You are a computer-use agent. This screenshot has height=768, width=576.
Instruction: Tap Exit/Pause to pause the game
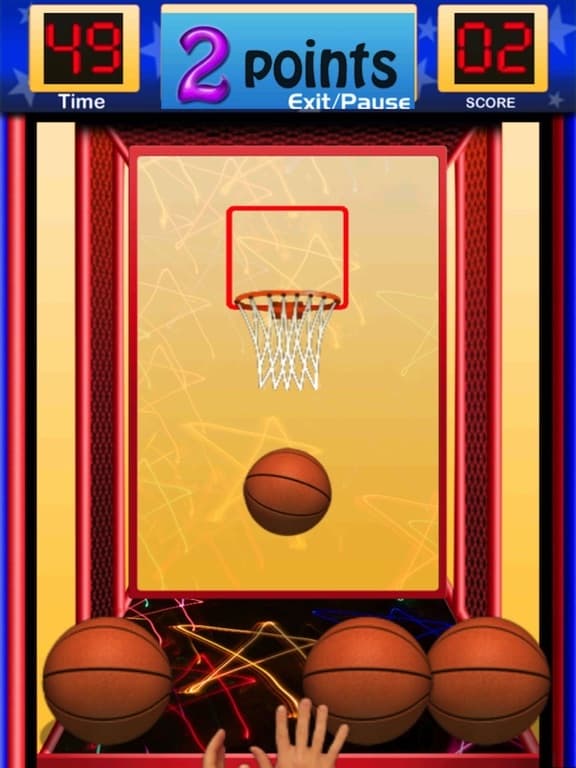349,102
